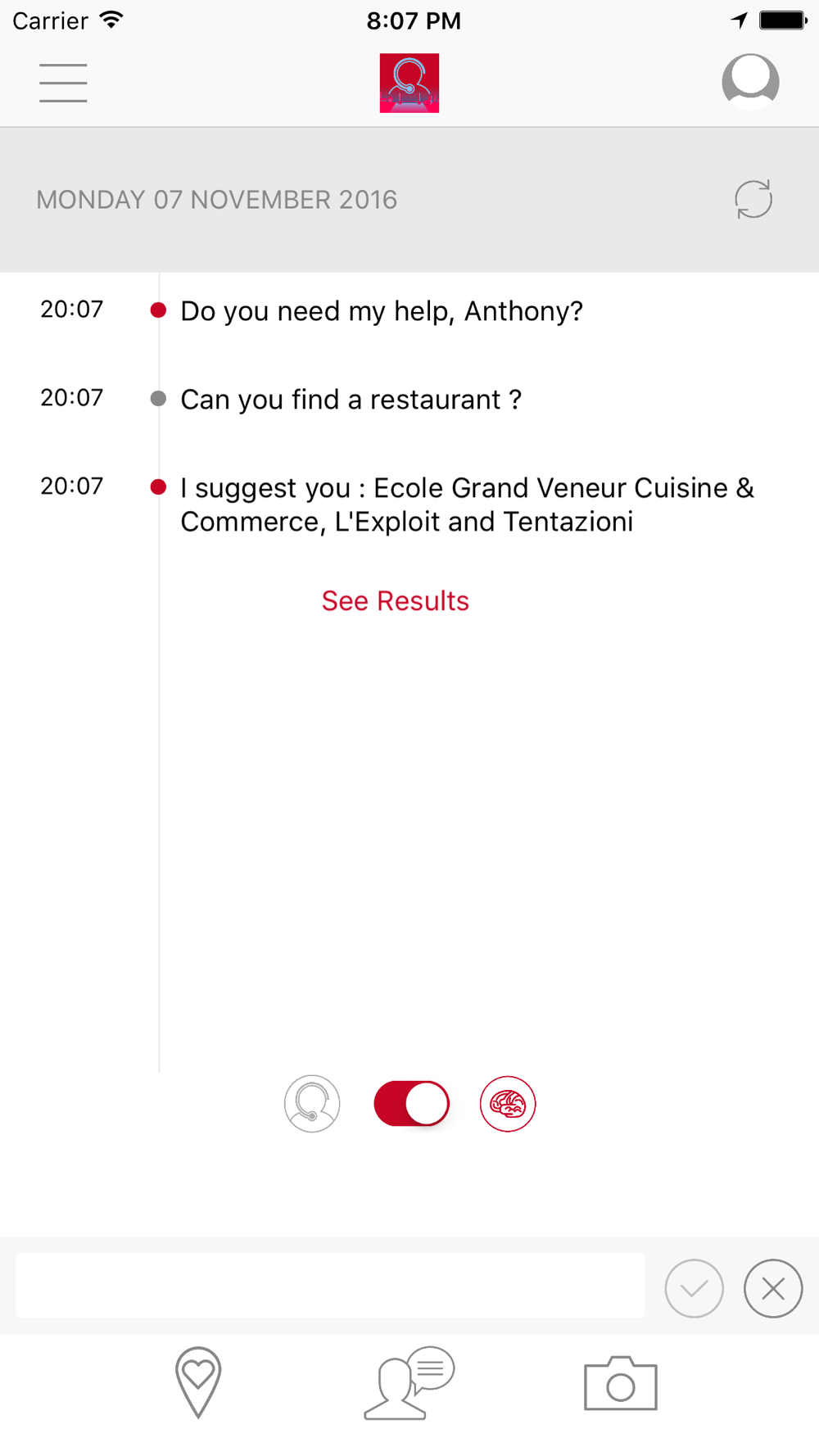Open the user profile avatar
The width and height of the screenshot is (819, 1456).
[750, 82]
